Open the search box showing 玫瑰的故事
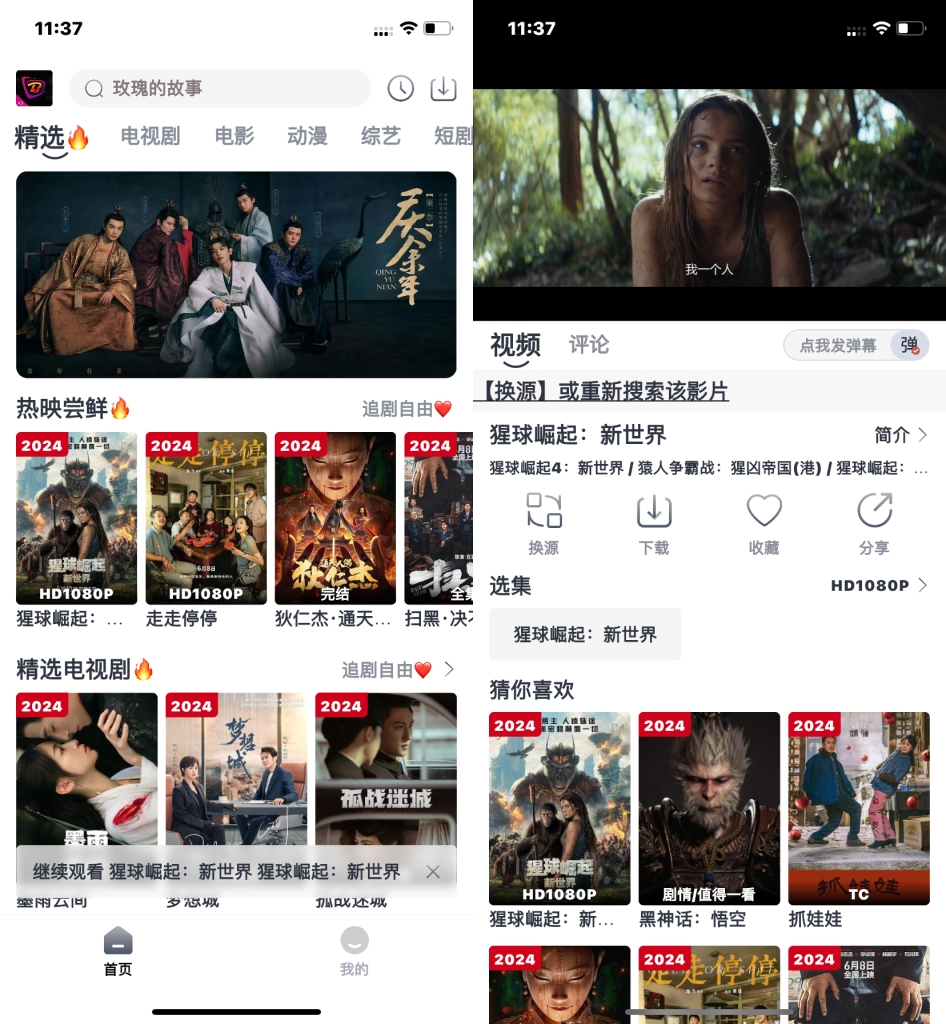 pyautogui.click(x=220, y=88)
